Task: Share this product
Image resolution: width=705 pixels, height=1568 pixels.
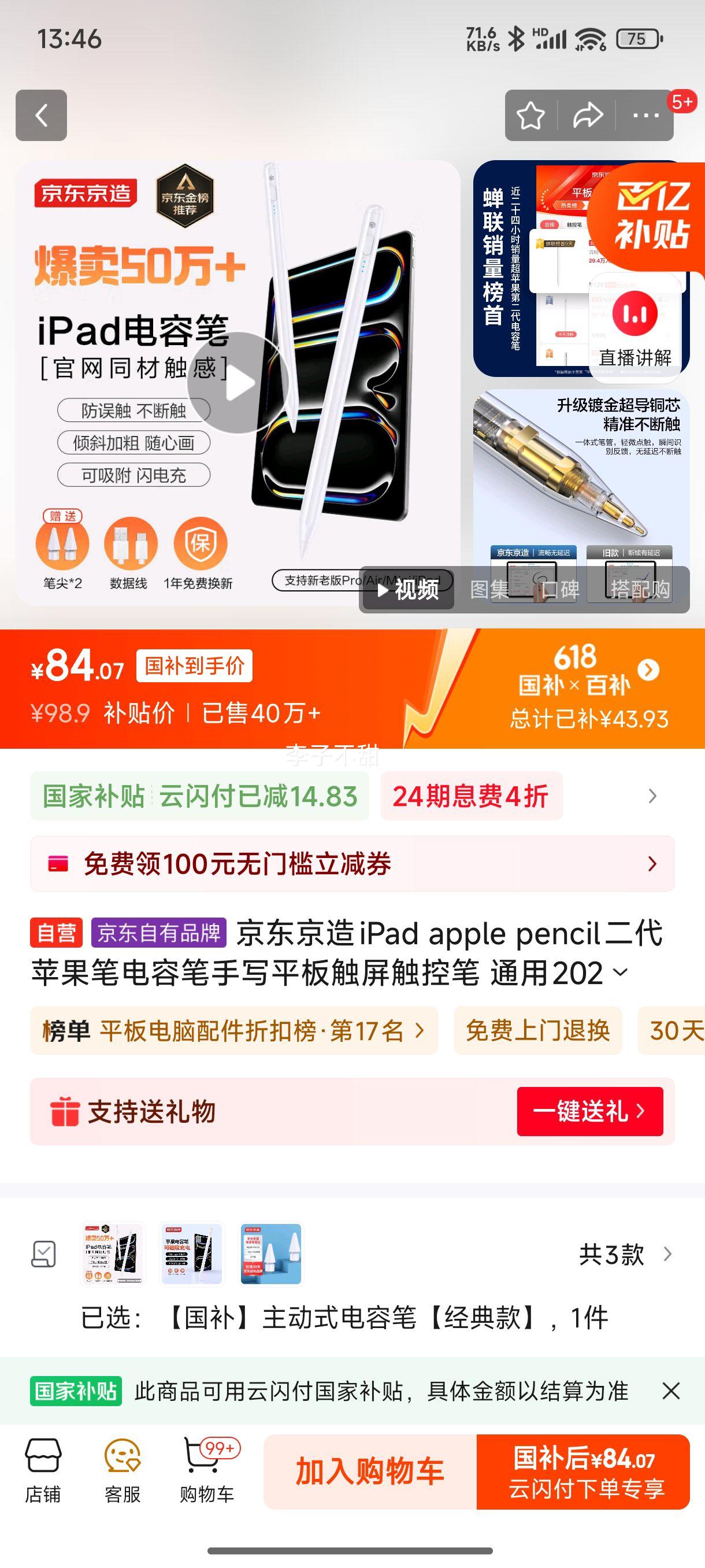Action: (x=587, y=115)
